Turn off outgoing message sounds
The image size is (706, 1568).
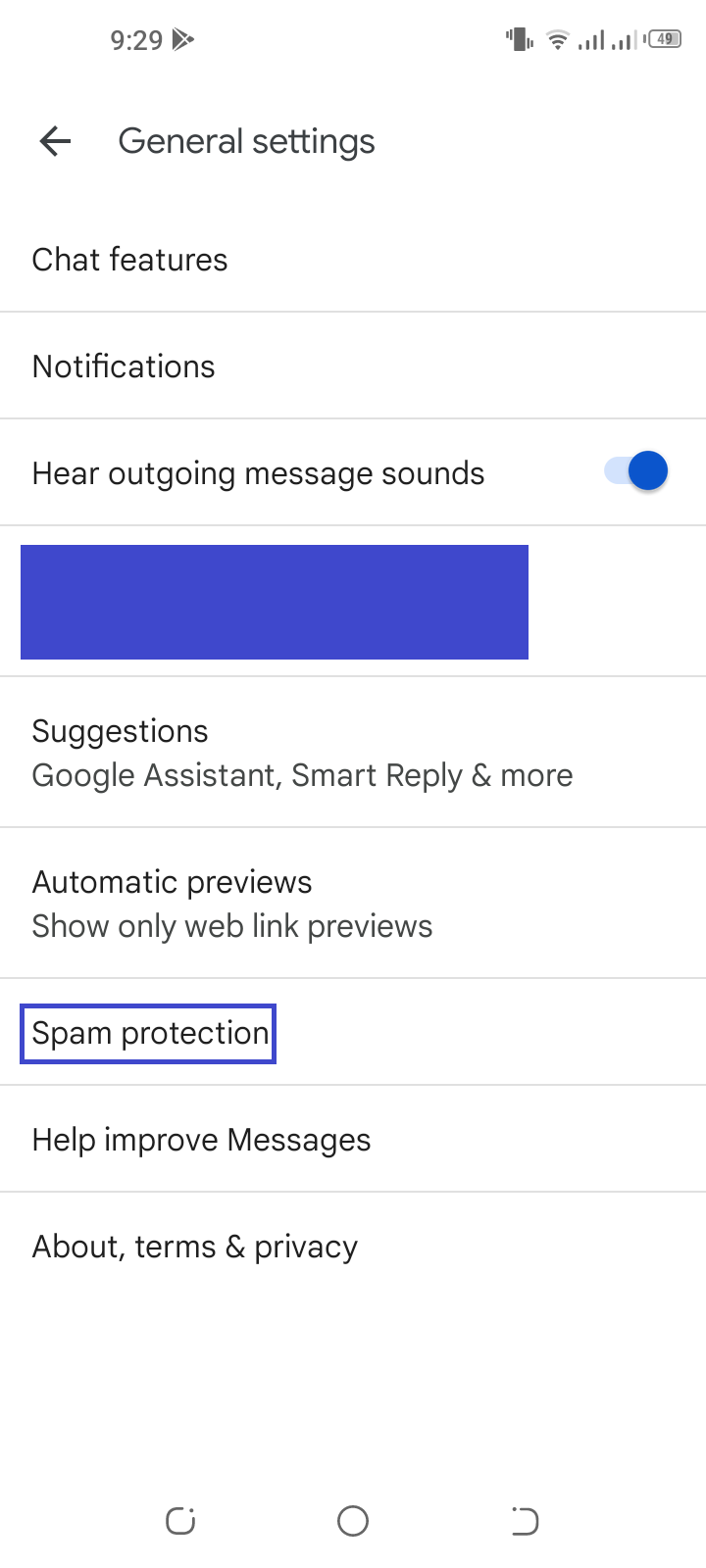coord(635,471)
